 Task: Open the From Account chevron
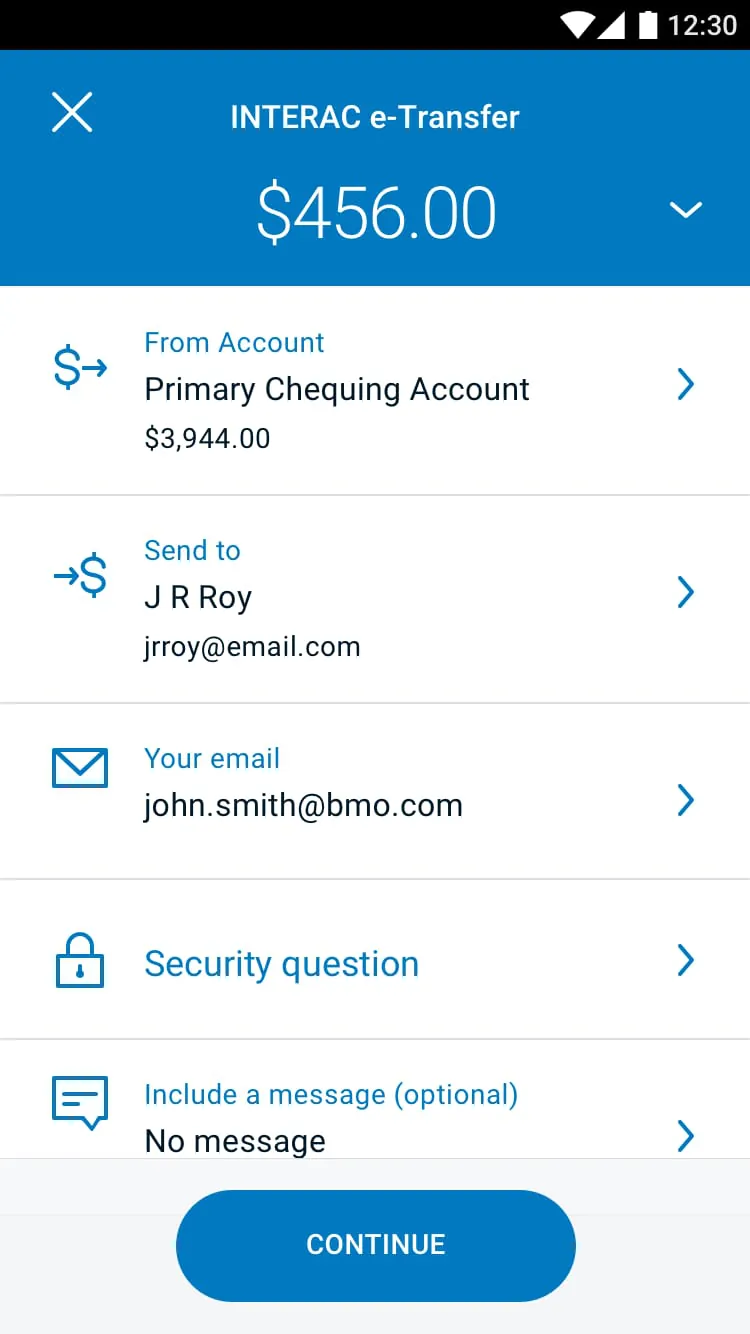[x=686, y=384]
